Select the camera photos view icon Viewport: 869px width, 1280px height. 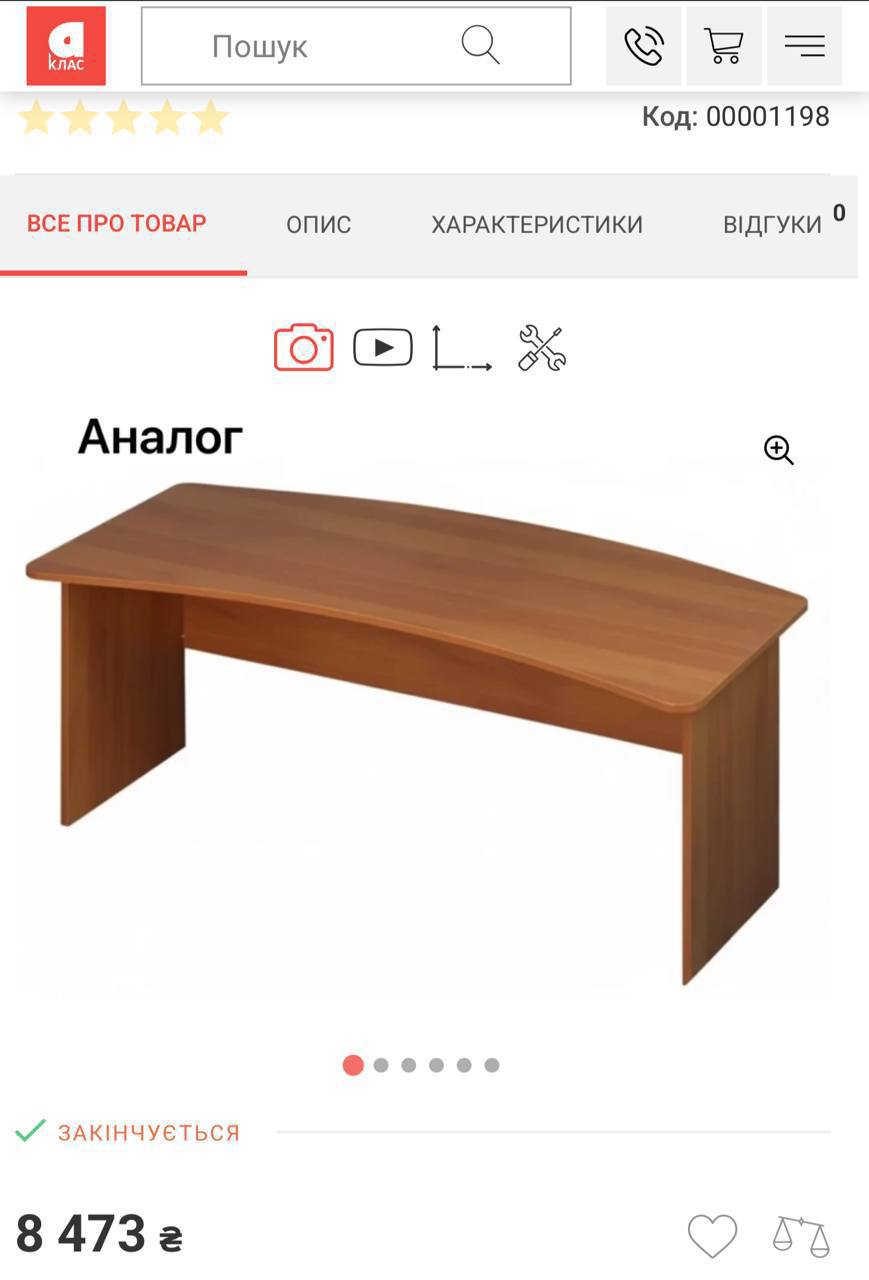point(304,348)
